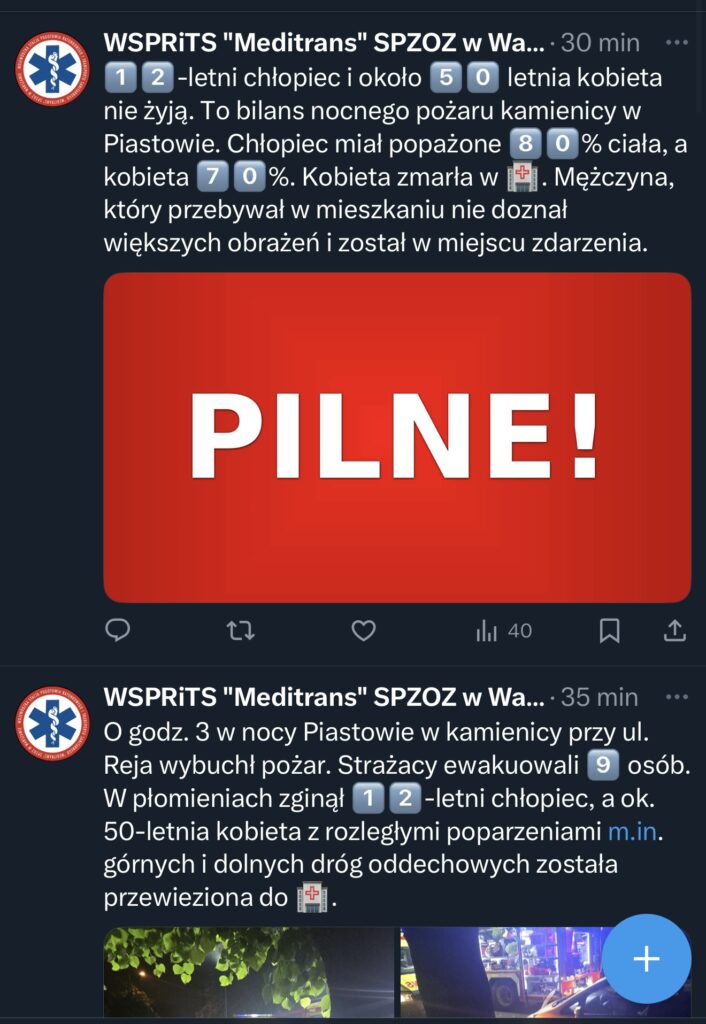Repost the 30 min Meditrans tweet
The image size is (706, 1024).
(240, 630)
